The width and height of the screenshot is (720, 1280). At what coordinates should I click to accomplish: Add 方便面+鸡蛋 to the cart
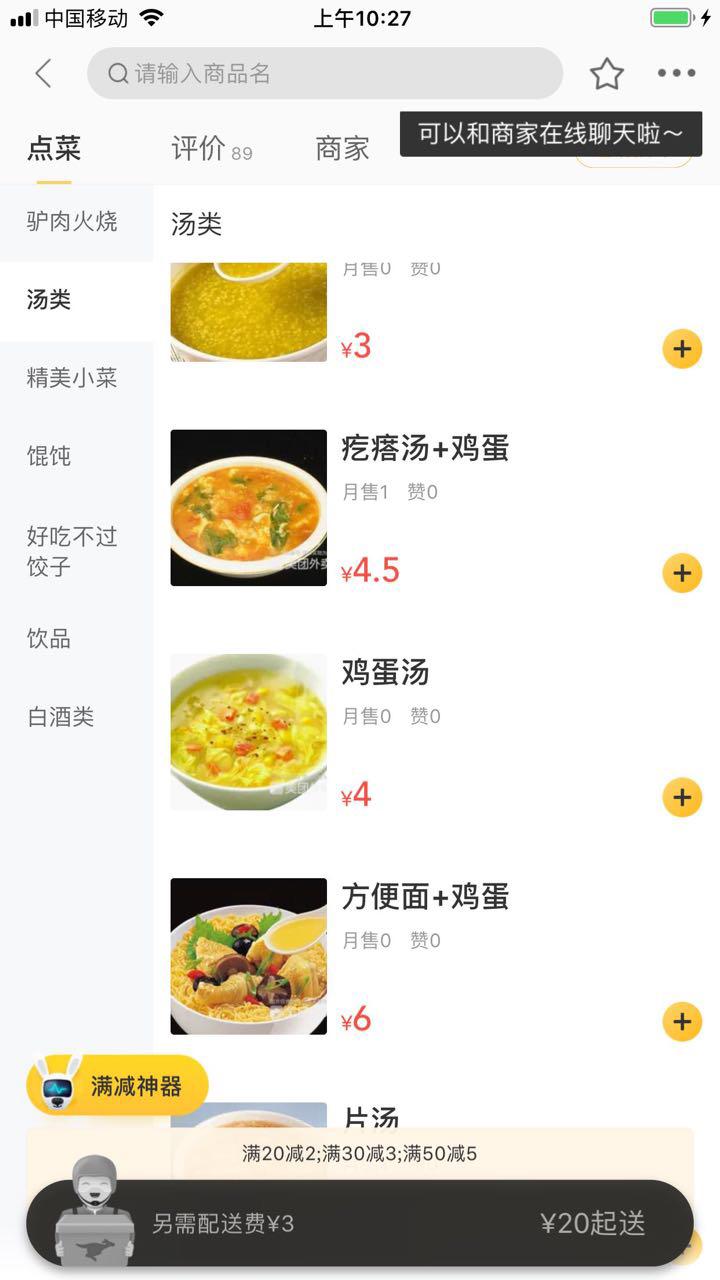pyautogui.click(x=682, y=1021)
